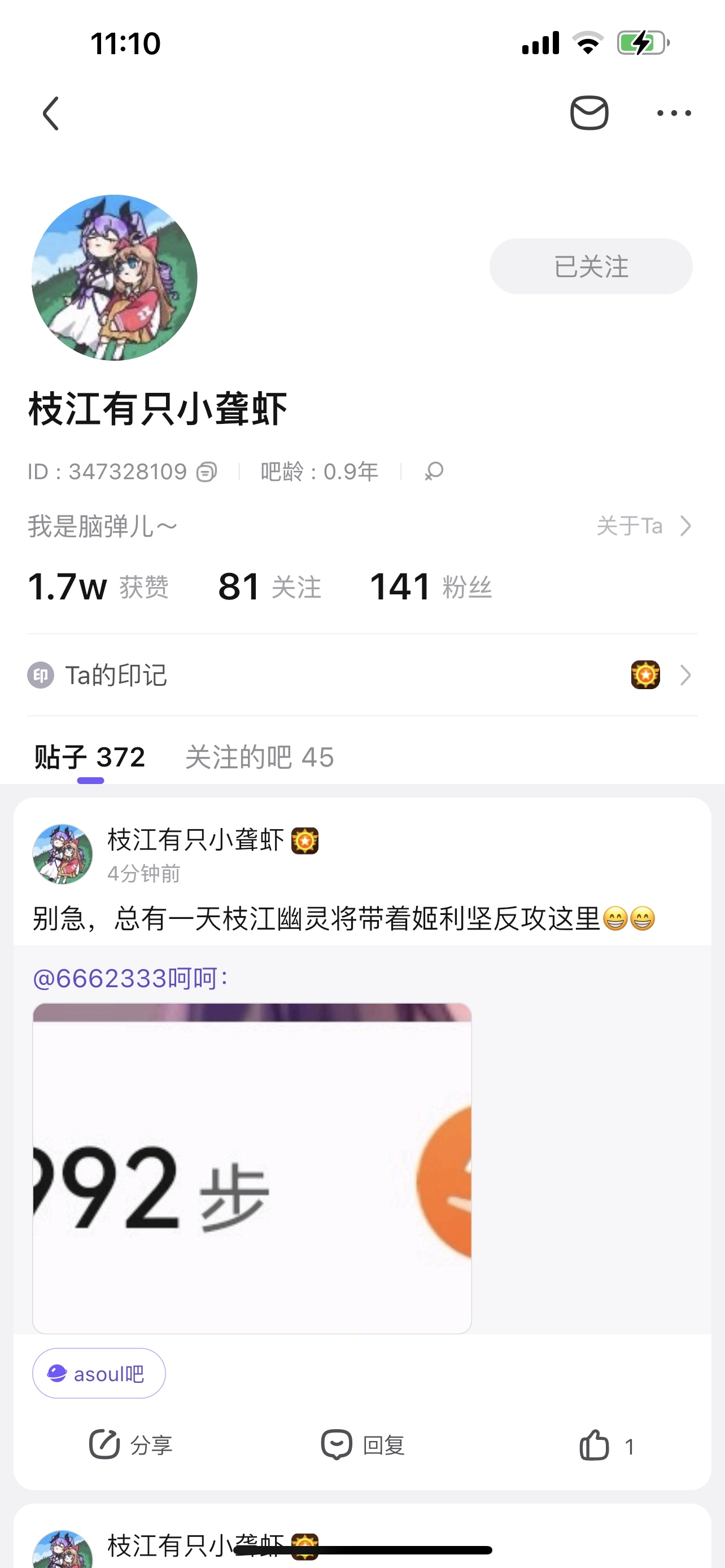725x1568 pixels.
Task: Open private message envelope icon
Action: 589,113
